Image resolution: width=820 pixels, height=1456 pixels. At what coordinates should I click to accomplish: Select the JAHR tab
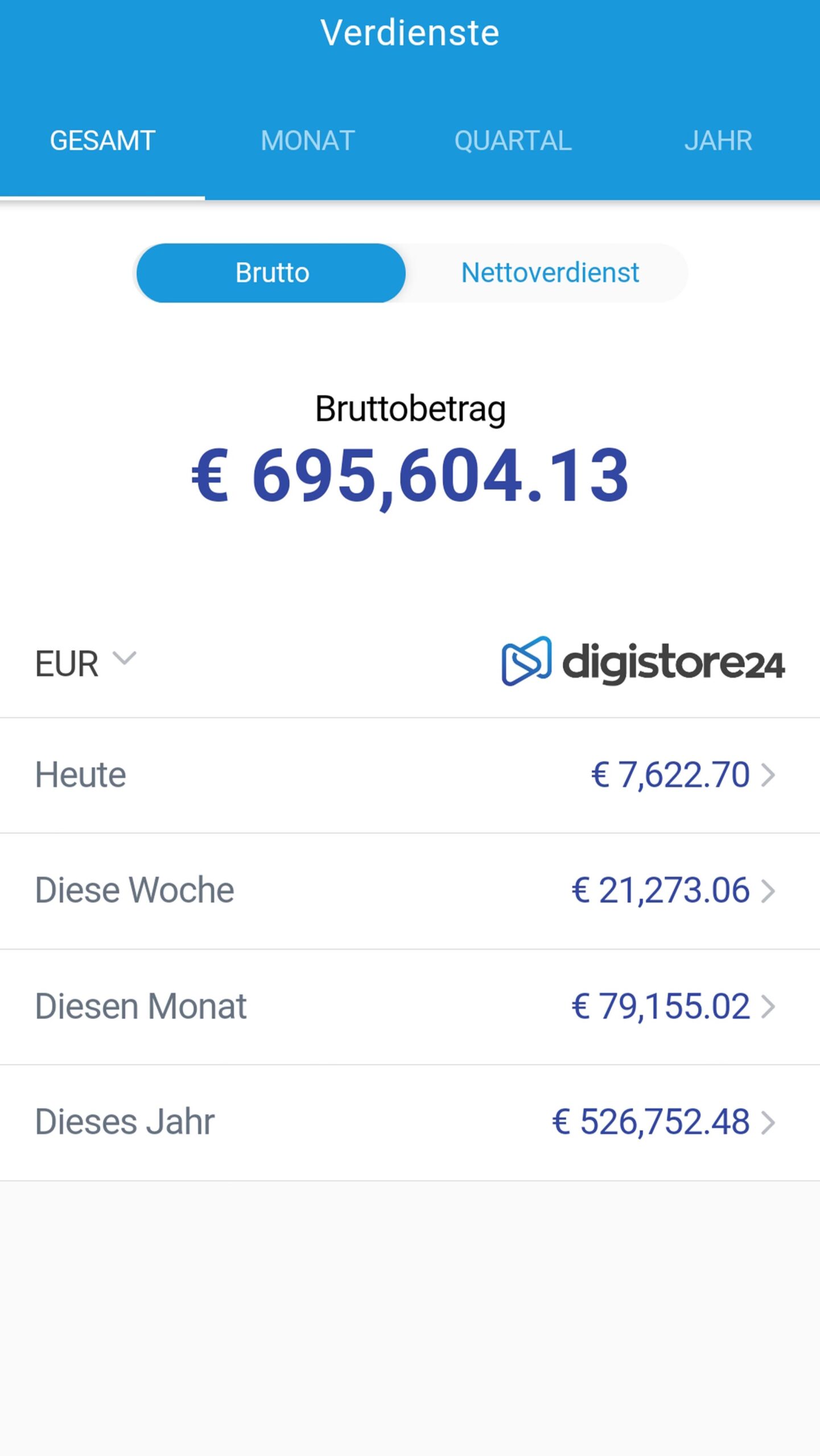coord(718,140)
